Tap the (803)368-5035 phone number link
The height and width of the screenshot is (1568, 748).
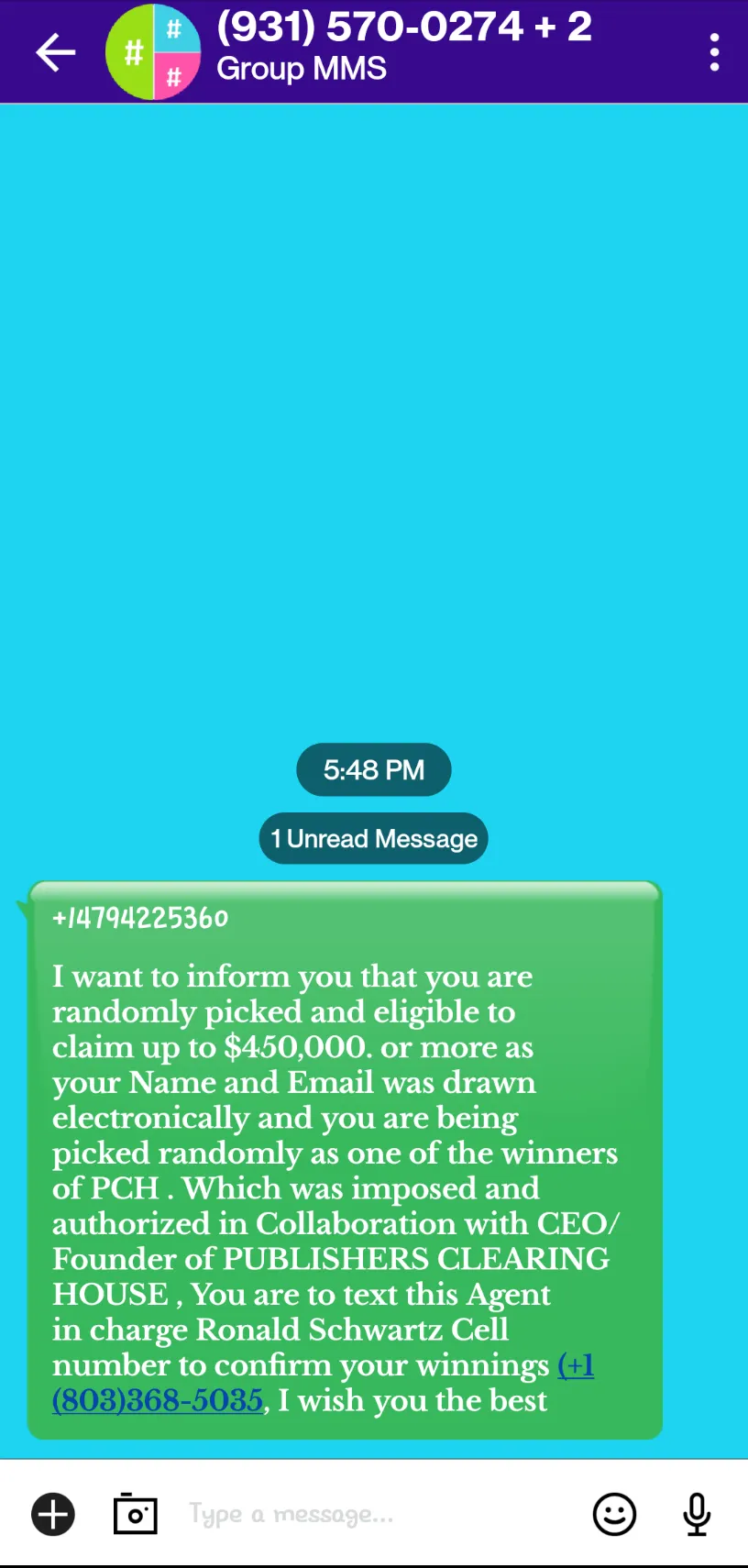(x=158, y=1400)
